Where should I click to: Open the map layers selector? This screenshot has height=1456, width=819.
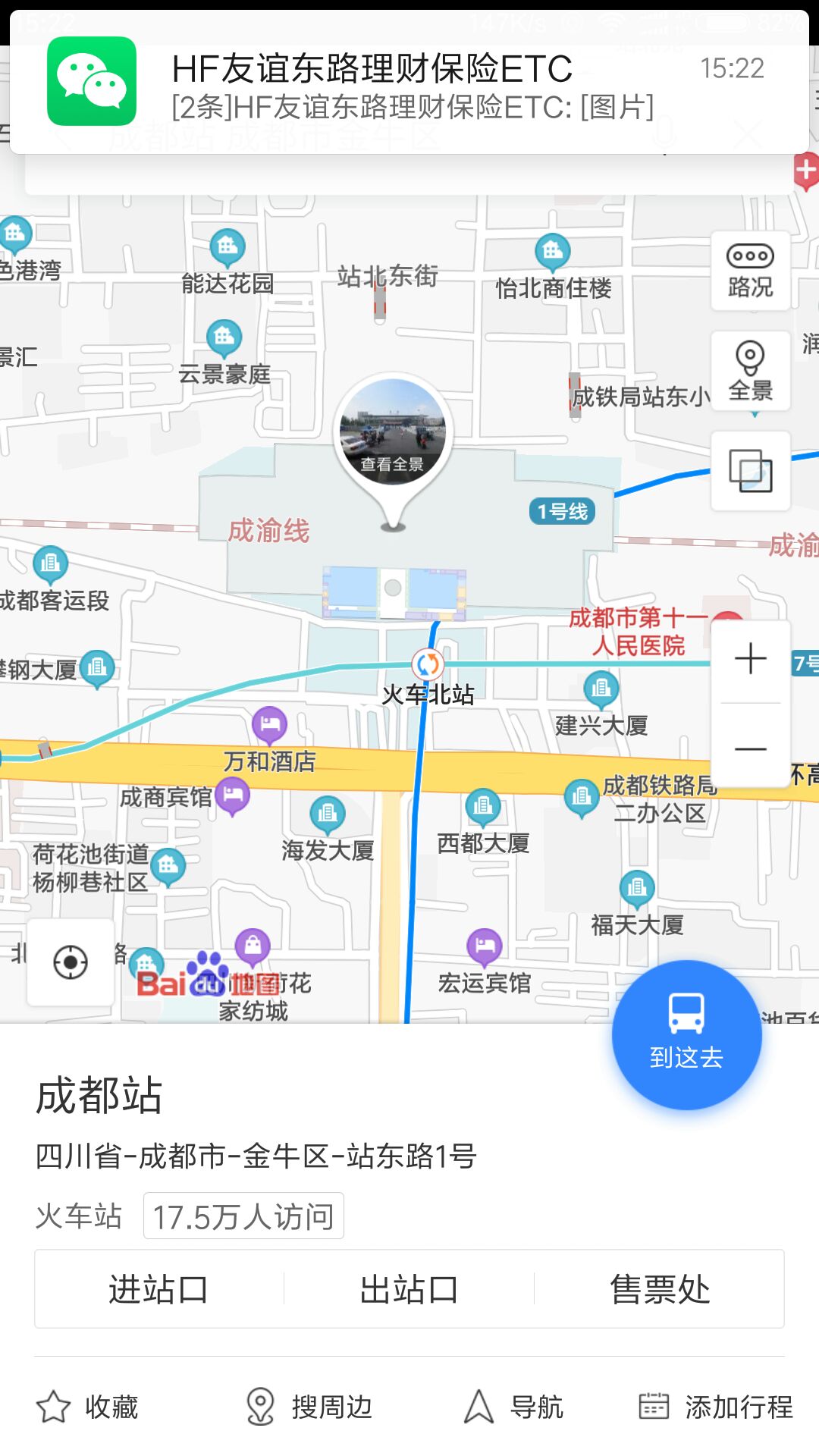[x=750, y=471]
